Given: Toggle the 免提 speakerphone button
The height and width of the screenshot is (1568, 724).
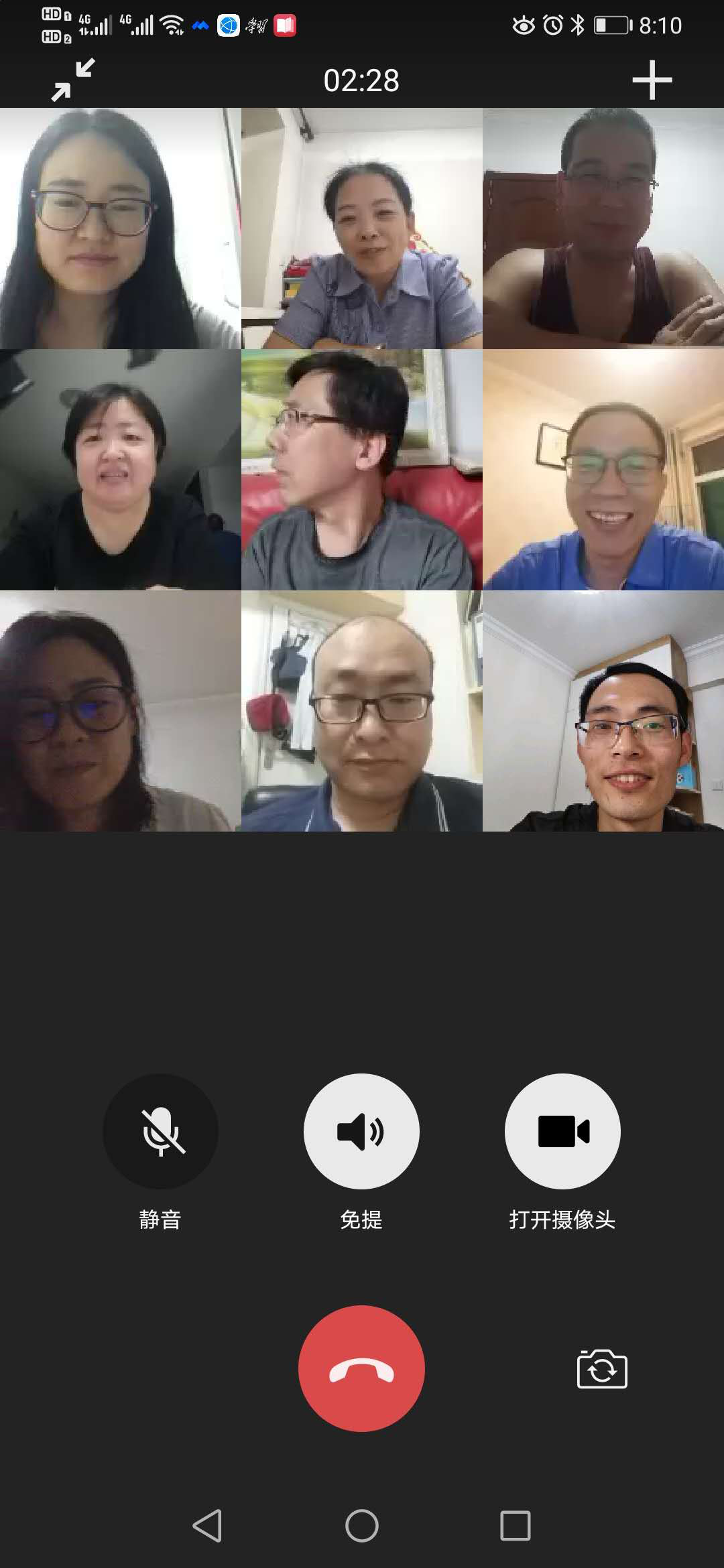Looking at the screenshot, I should point(361,1131).
